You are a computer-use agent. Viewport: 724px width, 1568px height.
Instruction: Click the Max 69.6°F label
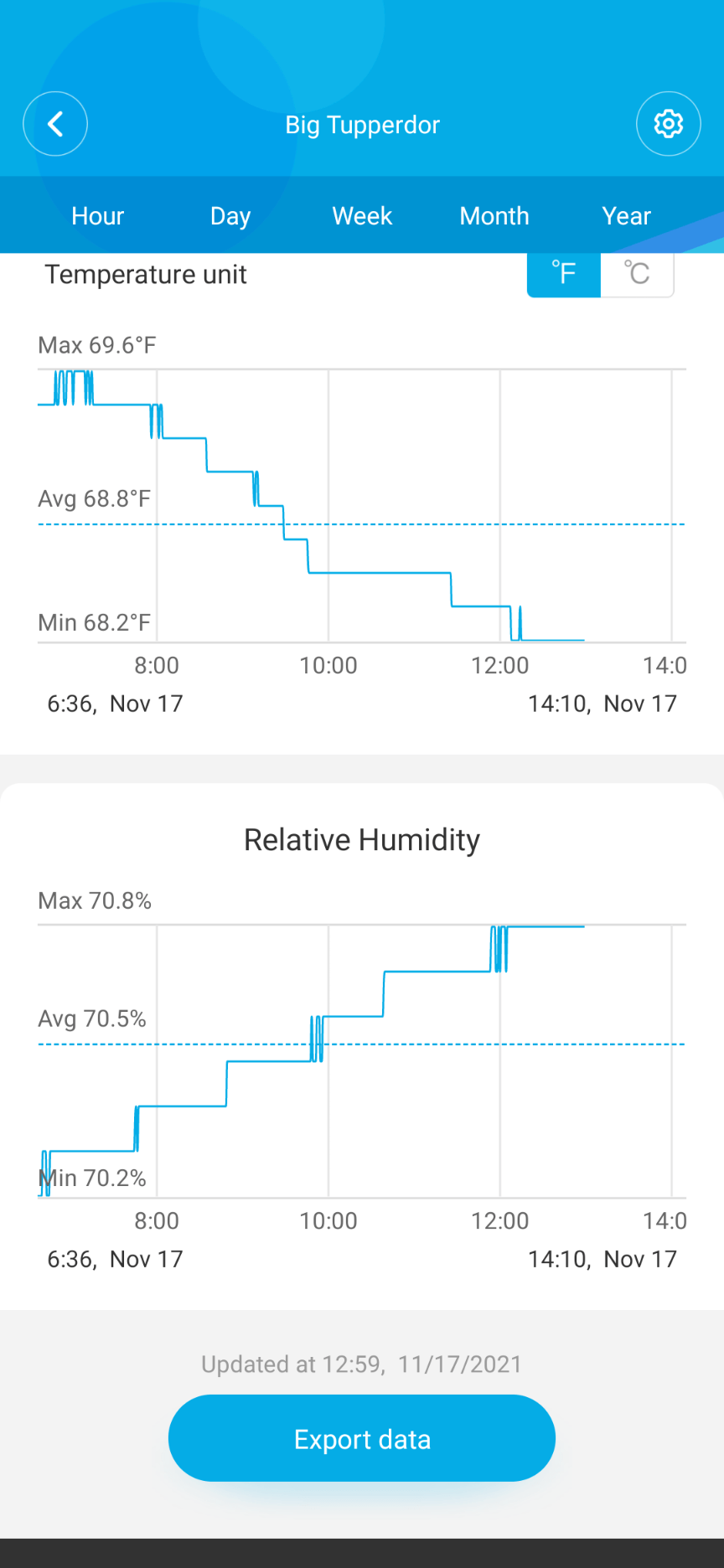(96, 344)
